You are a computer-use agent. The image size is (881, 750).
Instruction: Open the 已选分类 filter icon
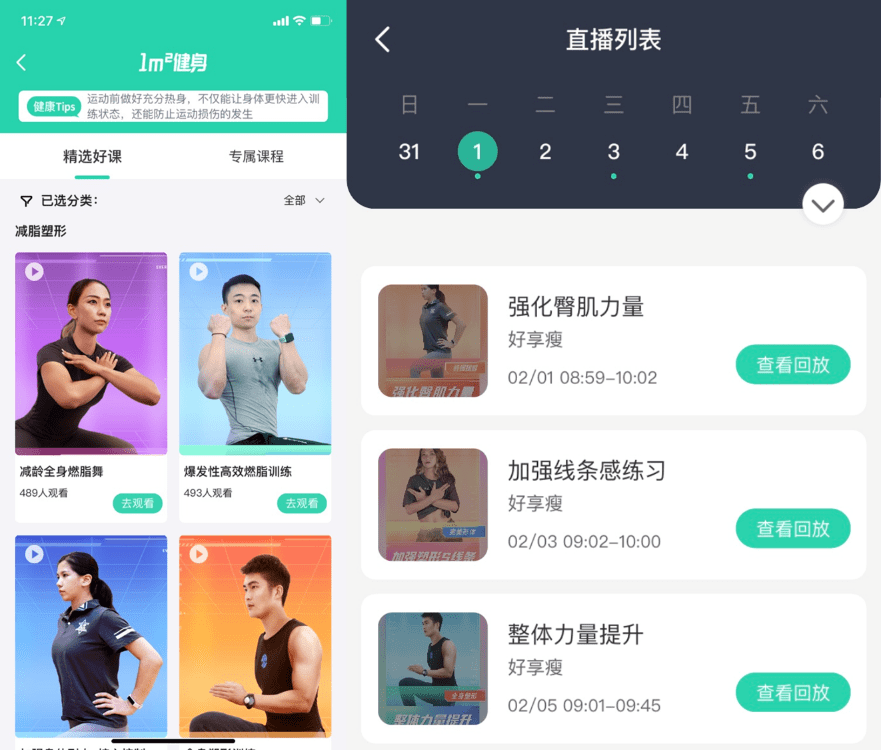27,201
